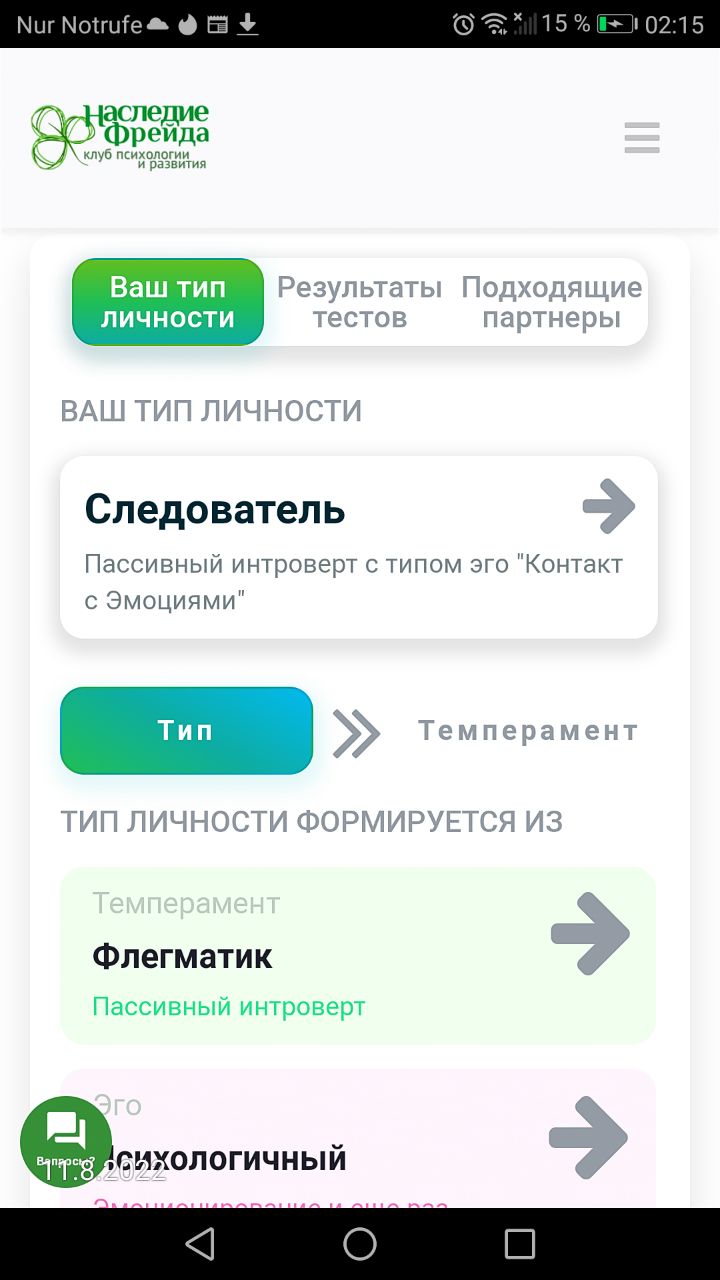
Task: Open the Следователь personality type card
Action: [x=359, y=547]
